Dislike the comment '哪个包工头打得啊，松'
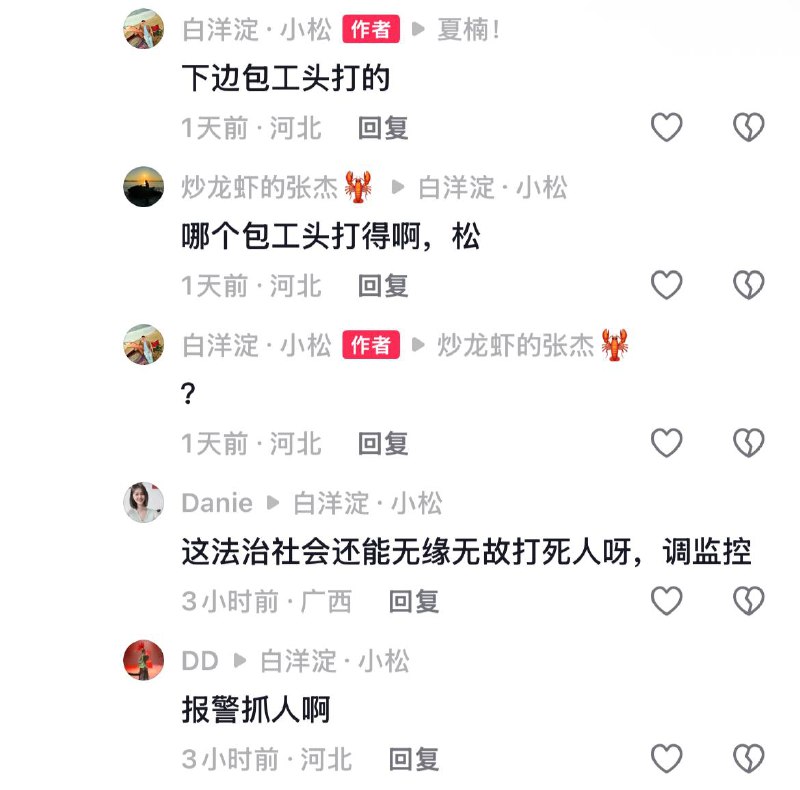The image size is (800, 790). click(x=748, y=285)
